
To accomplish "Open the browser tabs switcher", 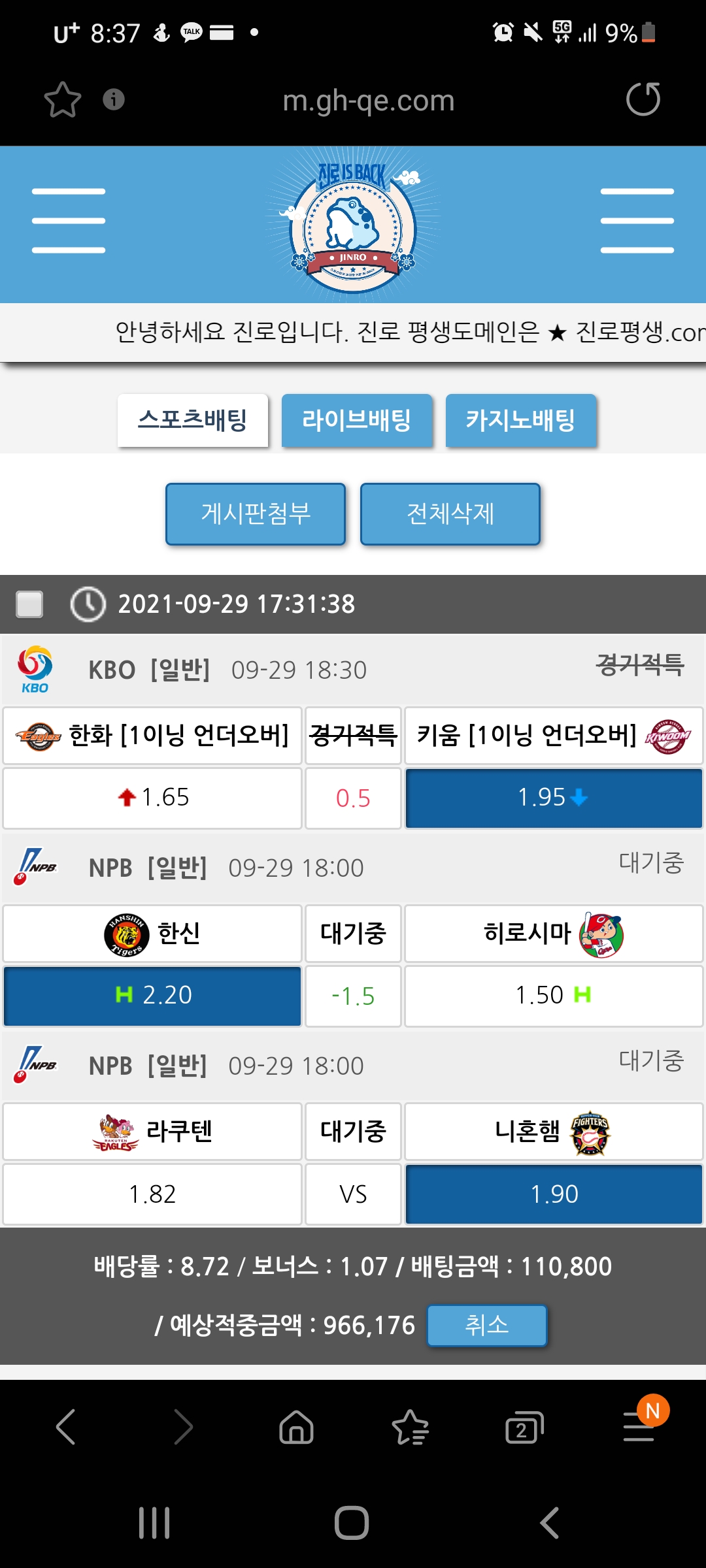I will click(524, 1427).
